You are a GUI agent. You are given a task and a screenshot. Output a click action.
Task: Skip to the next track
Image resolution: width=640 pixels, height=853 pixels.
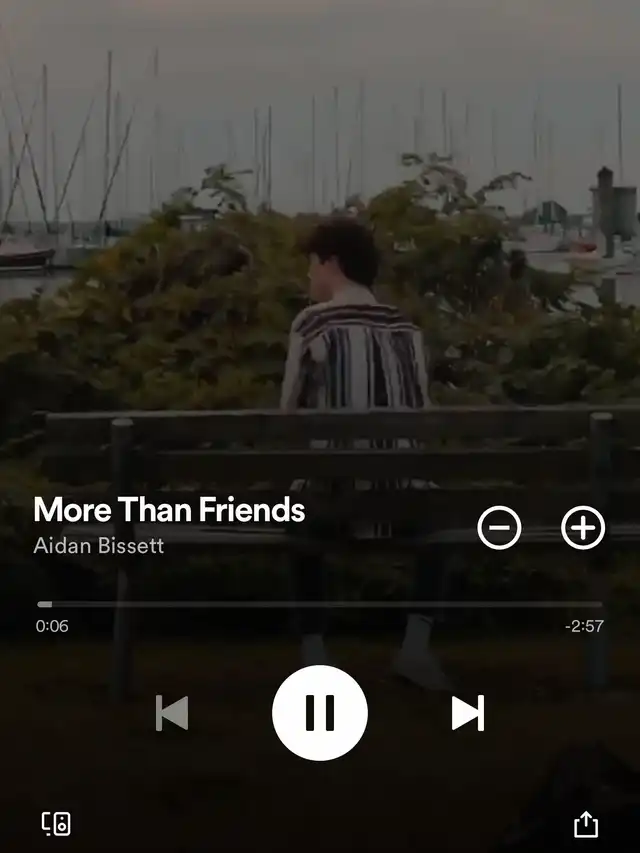(467, 713)
